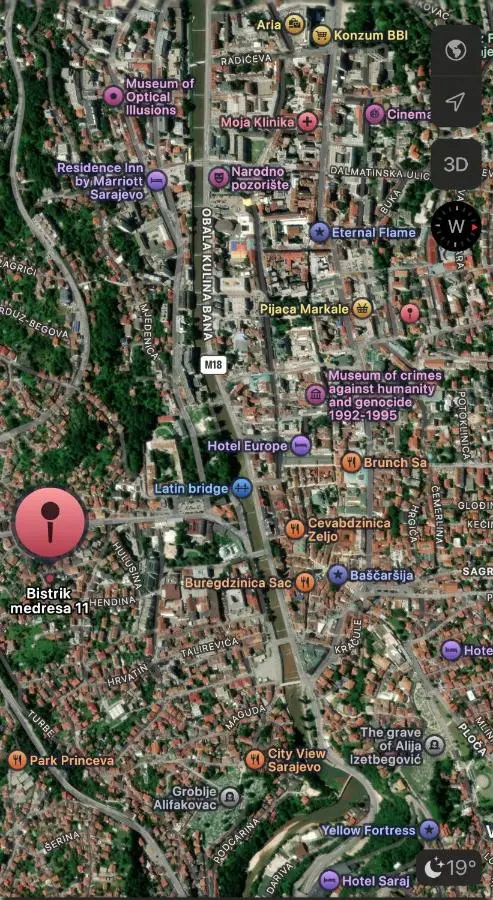Select the Eternal Flame landmark

point(320,232)
